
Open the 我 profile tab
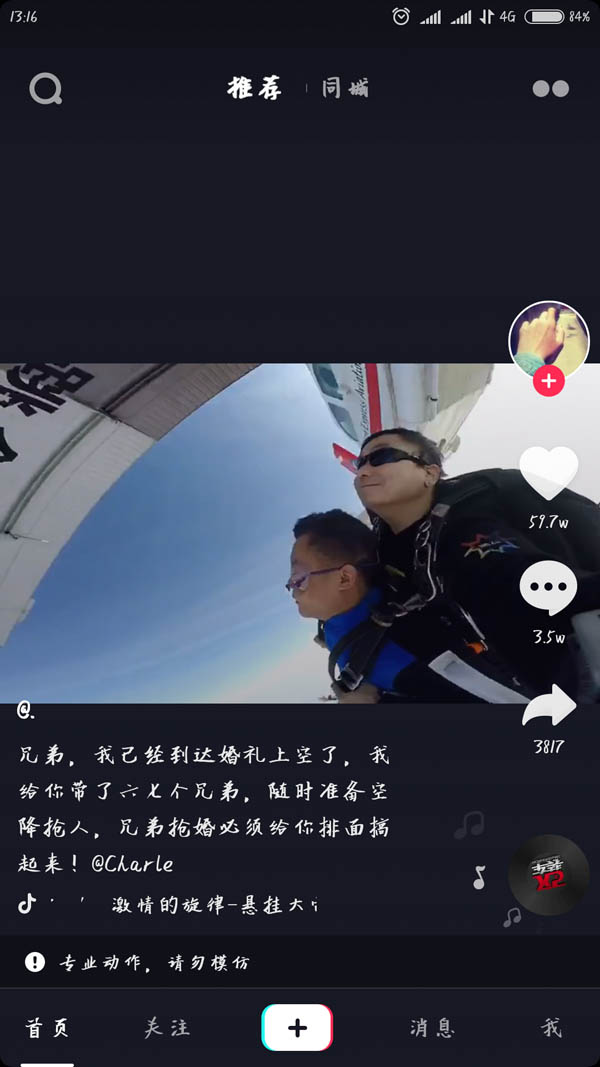pos(551,1027)
